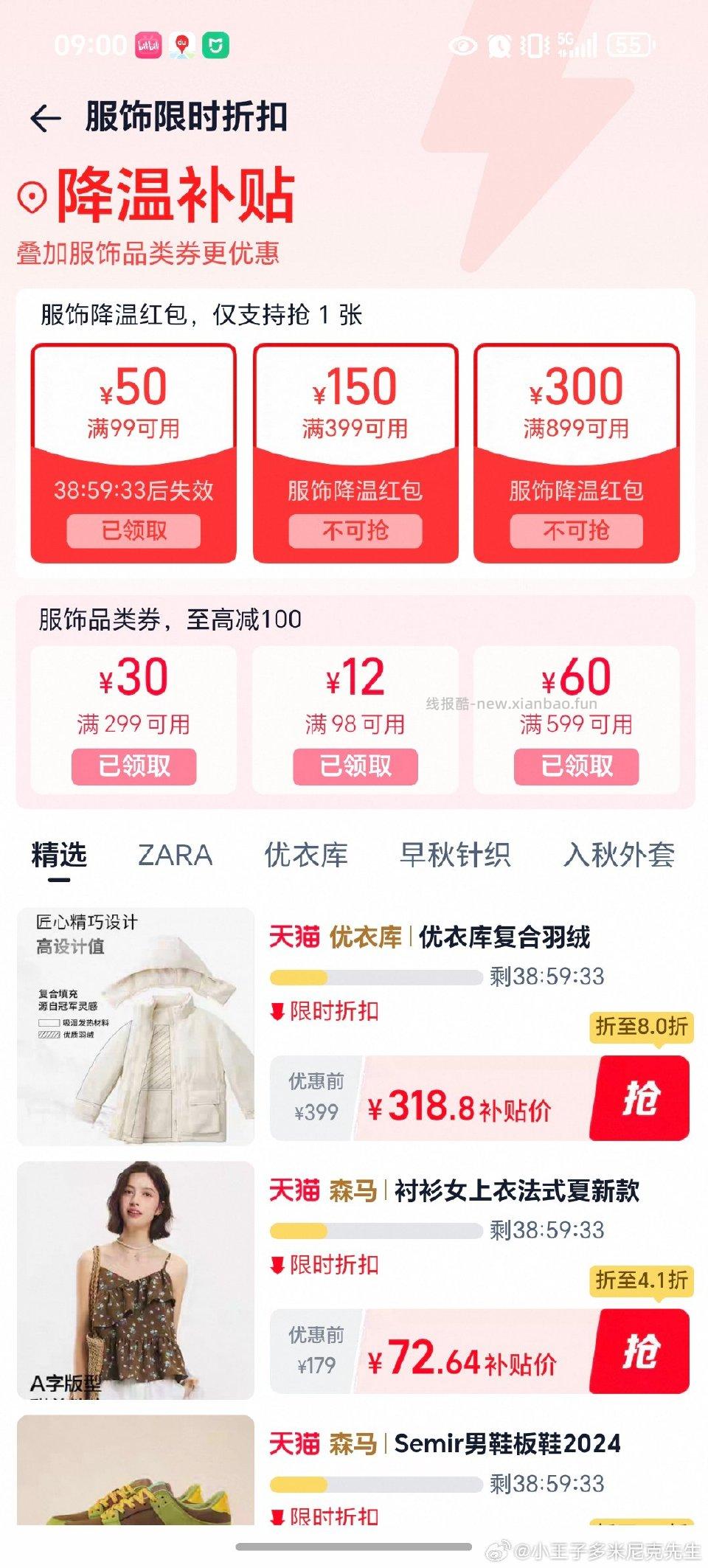
Task: Tap the bilibili icon in the status bar
Action: pyautogui.click(x=147, y=46)
